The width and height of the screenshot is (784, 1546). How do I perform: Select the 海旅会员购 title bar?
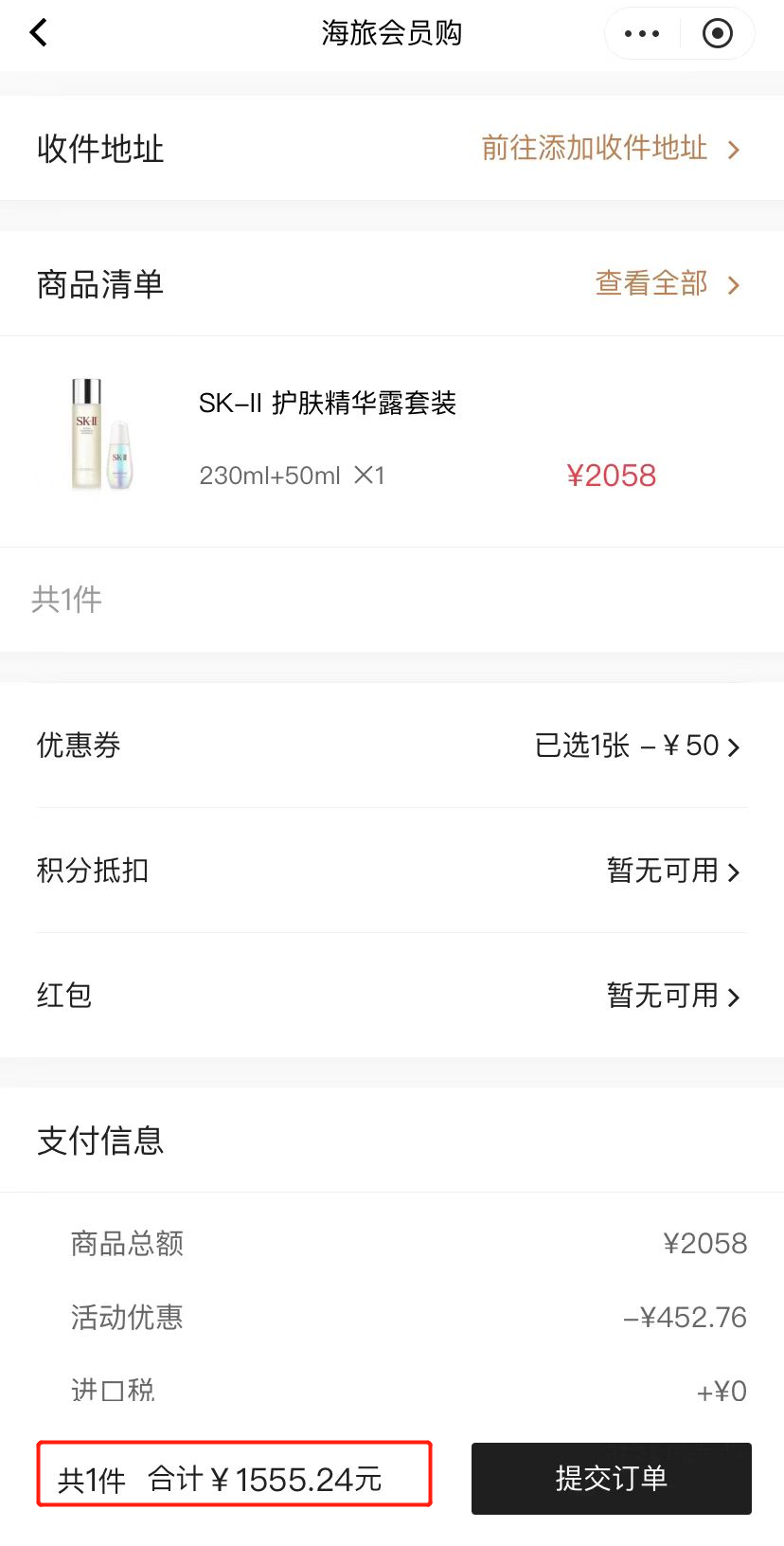coord(391,32)
